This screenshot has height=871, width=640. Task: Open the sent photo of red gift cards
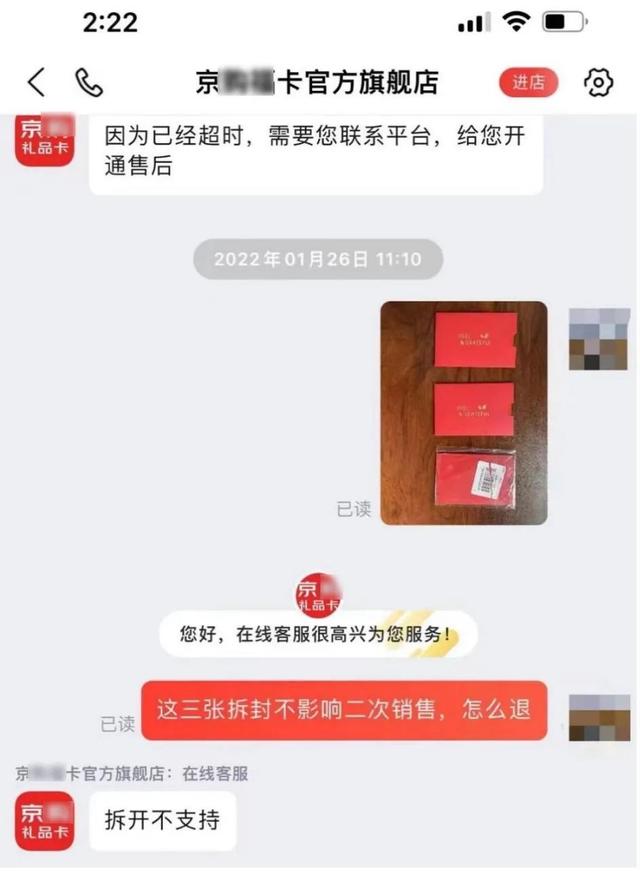(x=463, y=413)
